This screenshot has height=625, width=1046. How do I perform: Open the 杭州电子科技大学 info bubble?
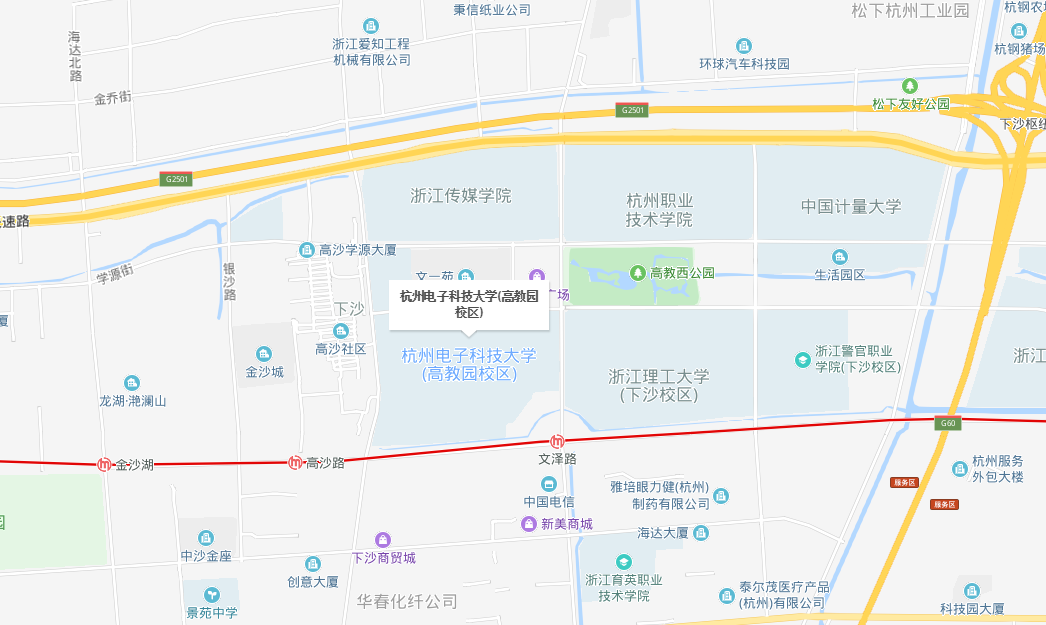point(469,304)
